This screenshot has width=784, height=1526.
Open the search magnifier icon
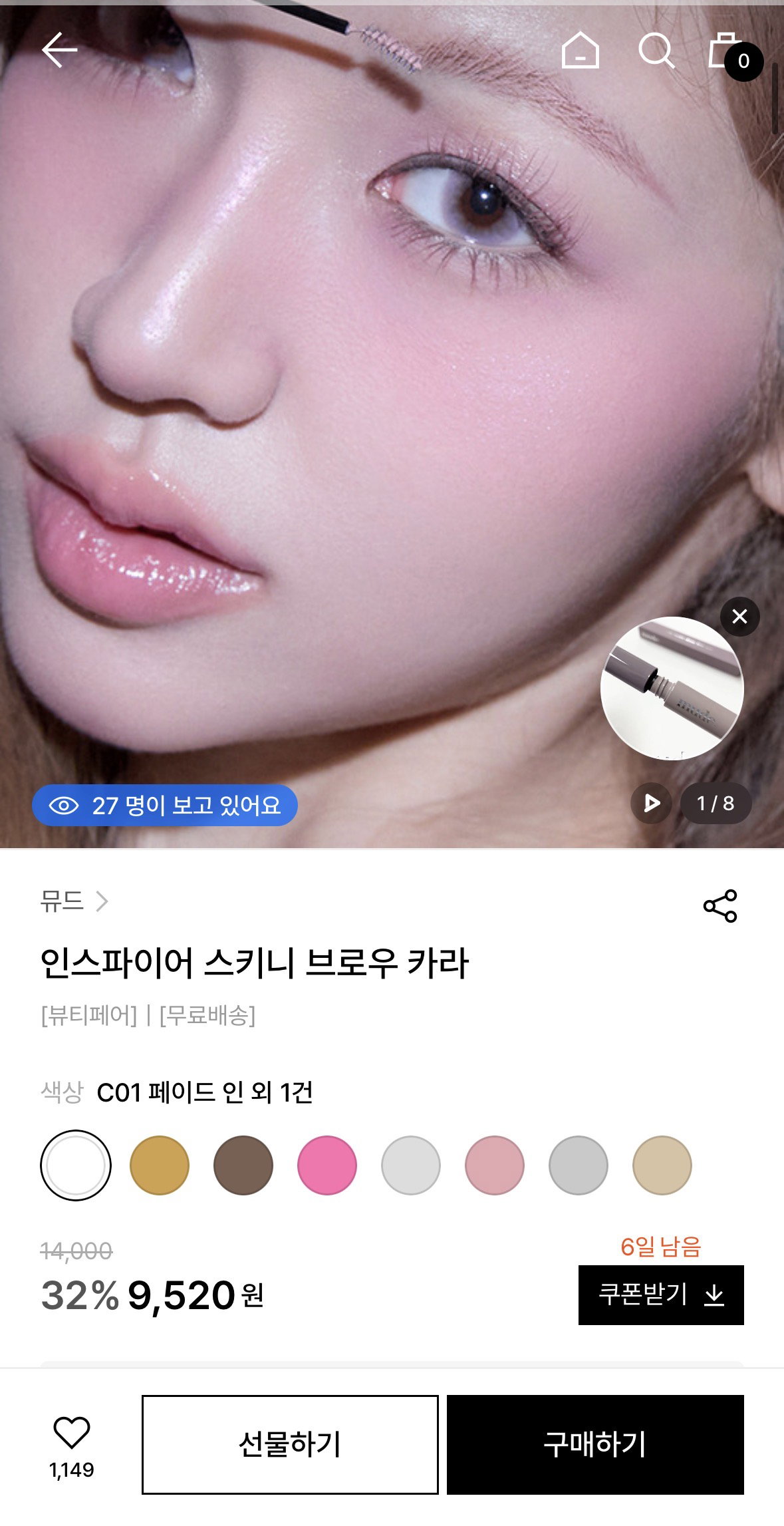click(x=656, y=50)
